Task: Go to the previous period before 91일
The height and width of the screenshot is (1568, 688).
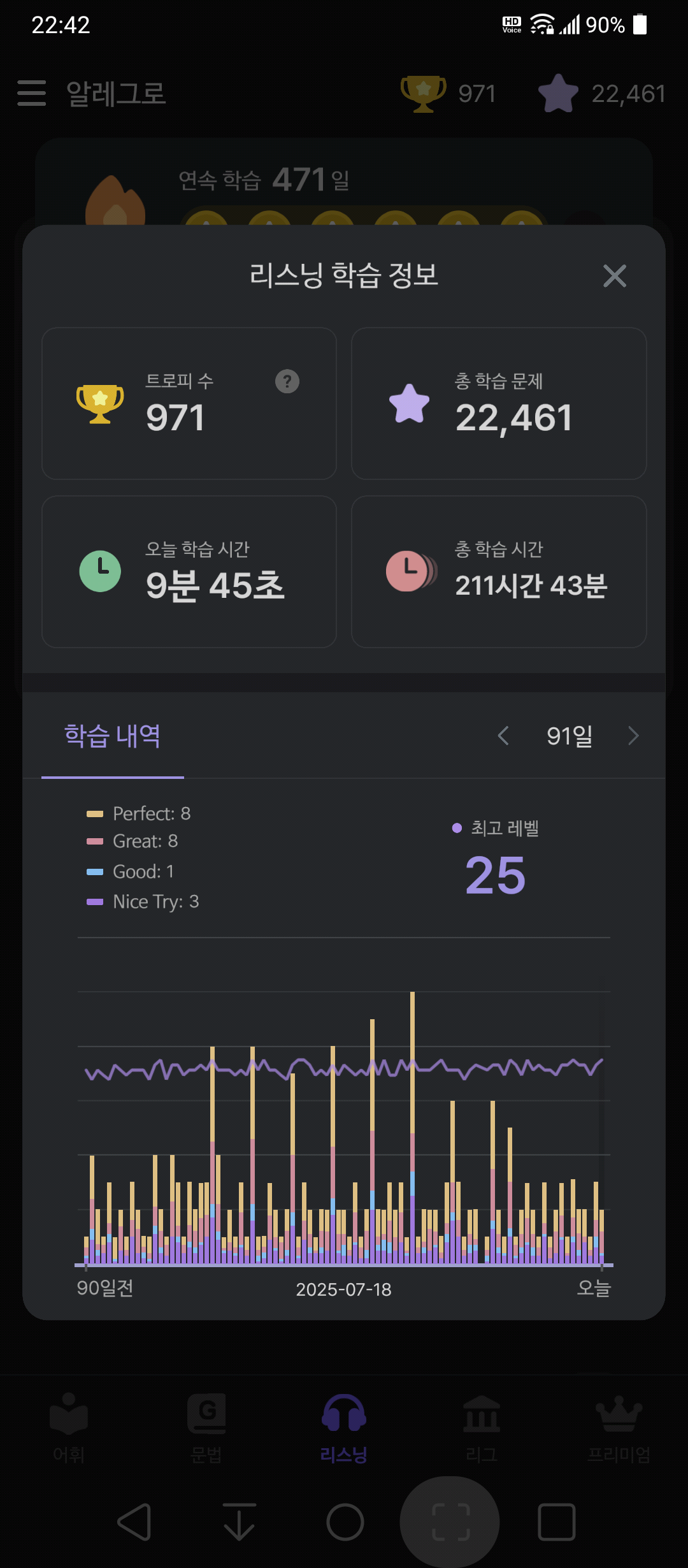Action: pyautogui.click(x=503, y=736)
